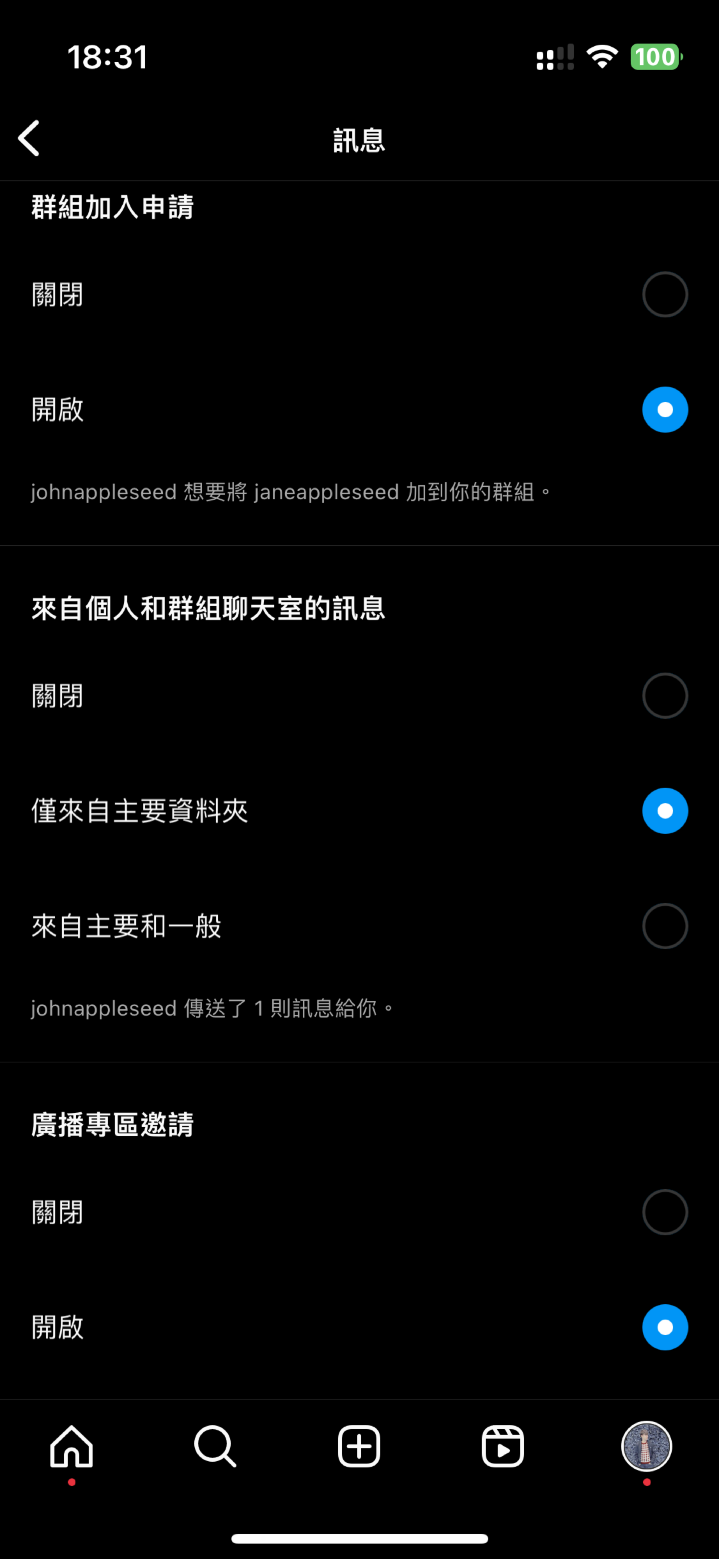Viewport: 719px width, 1559px height.
Task: Select 開啟 for 廣播專區邀請
Action: click(664, 1327)
